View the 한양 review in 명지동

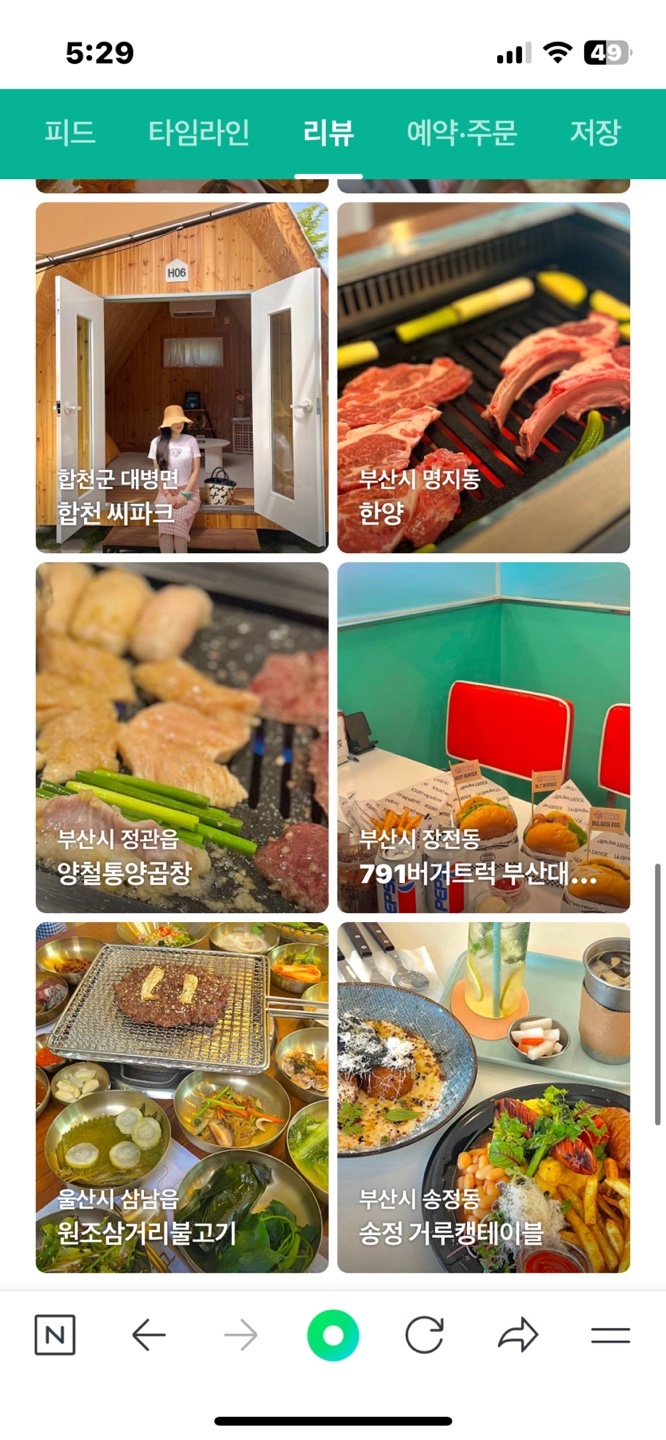click(483, 377)
